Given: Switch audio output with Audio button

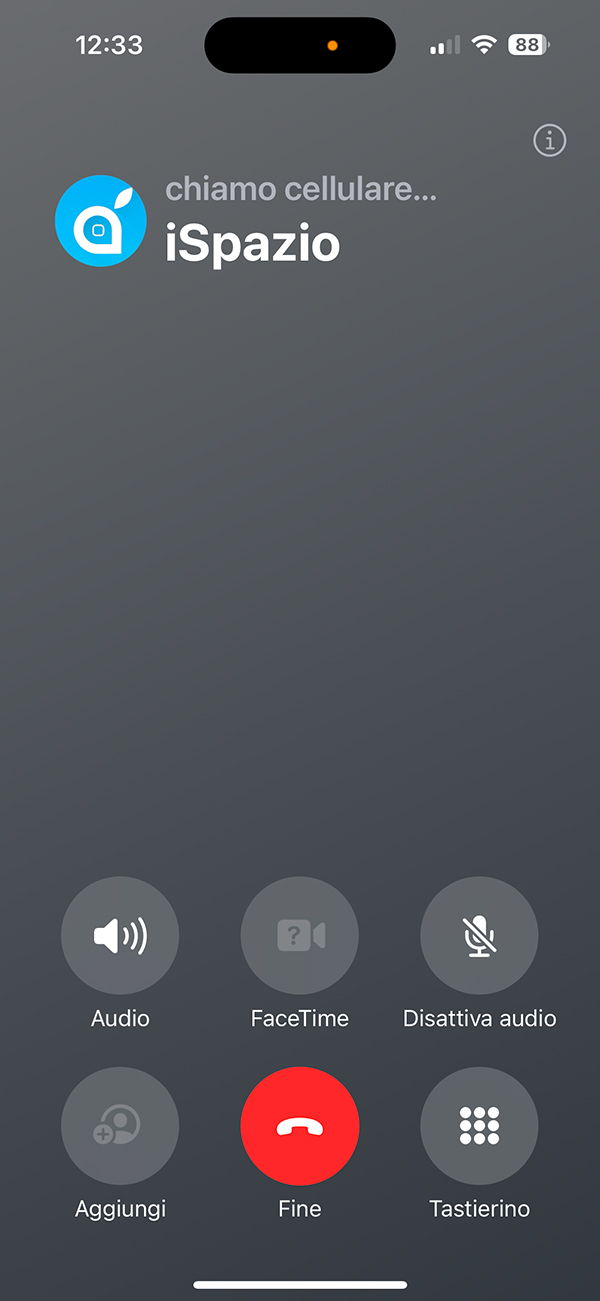Looking at the screenshot, I should [120, 936].
